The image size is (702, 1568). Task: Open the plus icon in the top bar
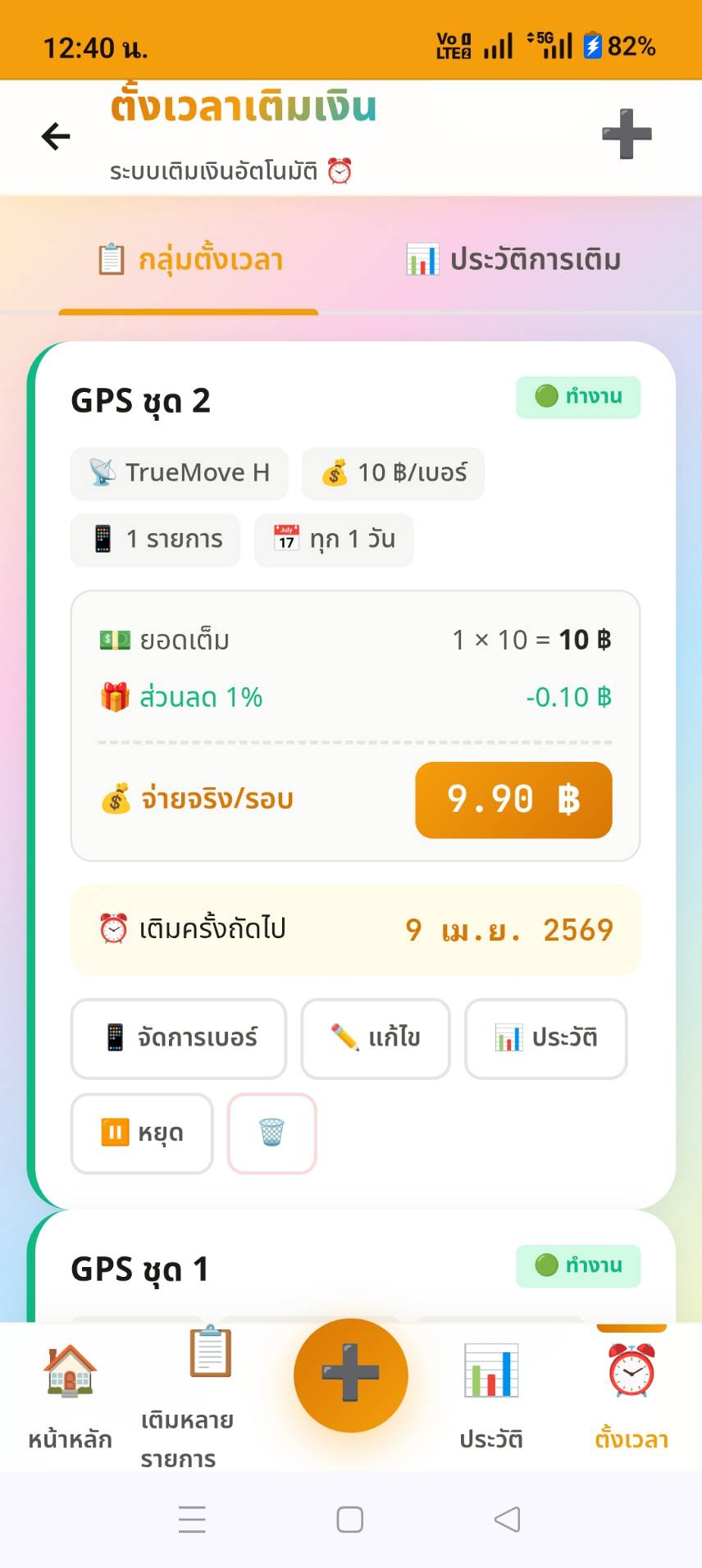pos(626,136)
